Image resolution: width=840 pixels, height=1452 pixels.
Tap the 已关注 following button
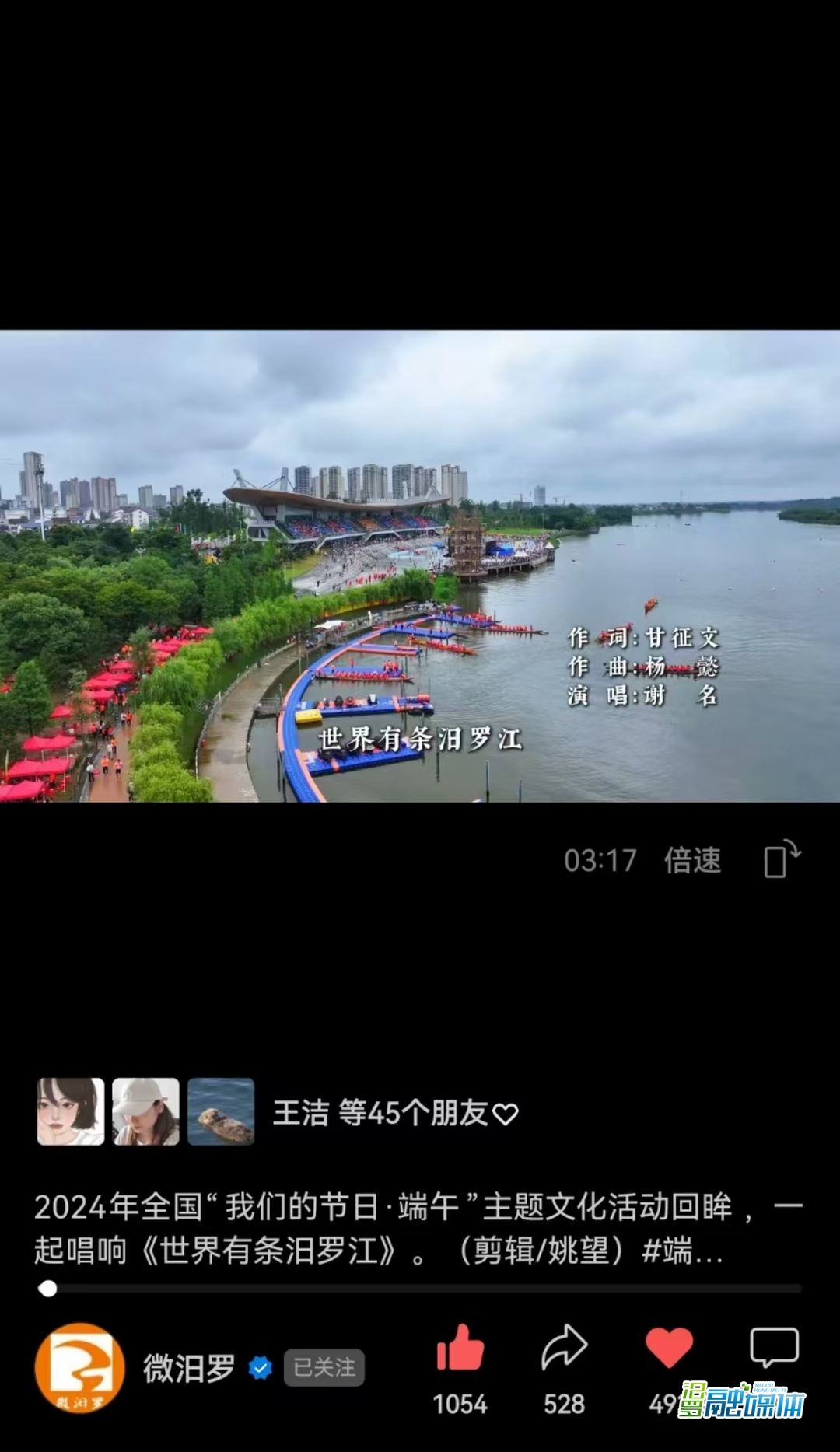click(x=324, y=1367)
